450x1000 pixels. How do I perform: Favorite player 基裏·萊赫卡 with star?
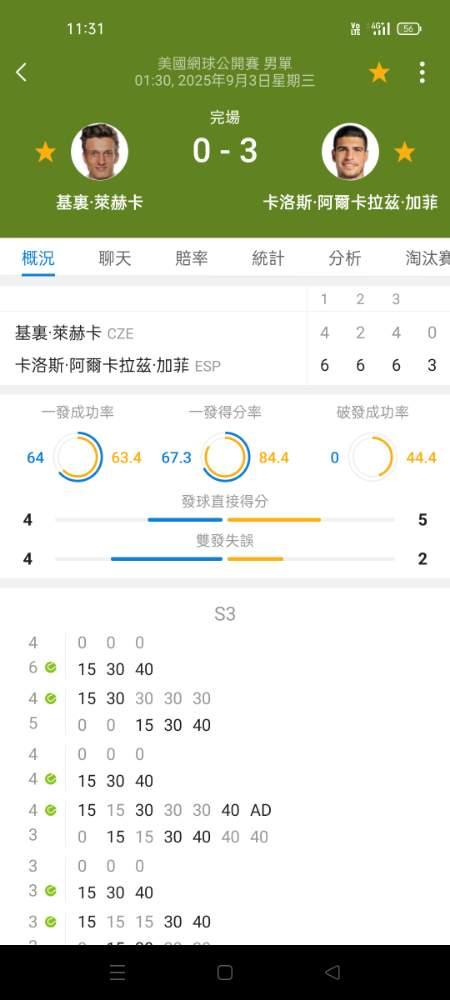45,152
